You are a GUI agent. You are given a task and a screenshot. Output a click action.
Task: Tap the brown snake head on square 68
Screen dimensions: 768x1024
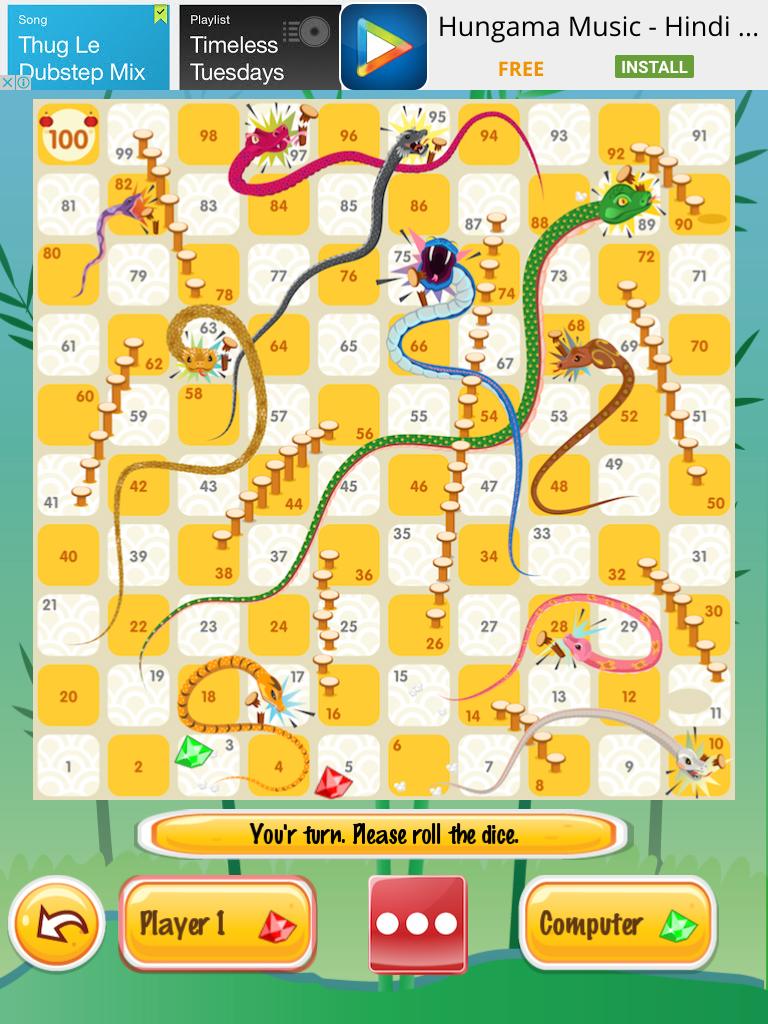coord(577,358)
